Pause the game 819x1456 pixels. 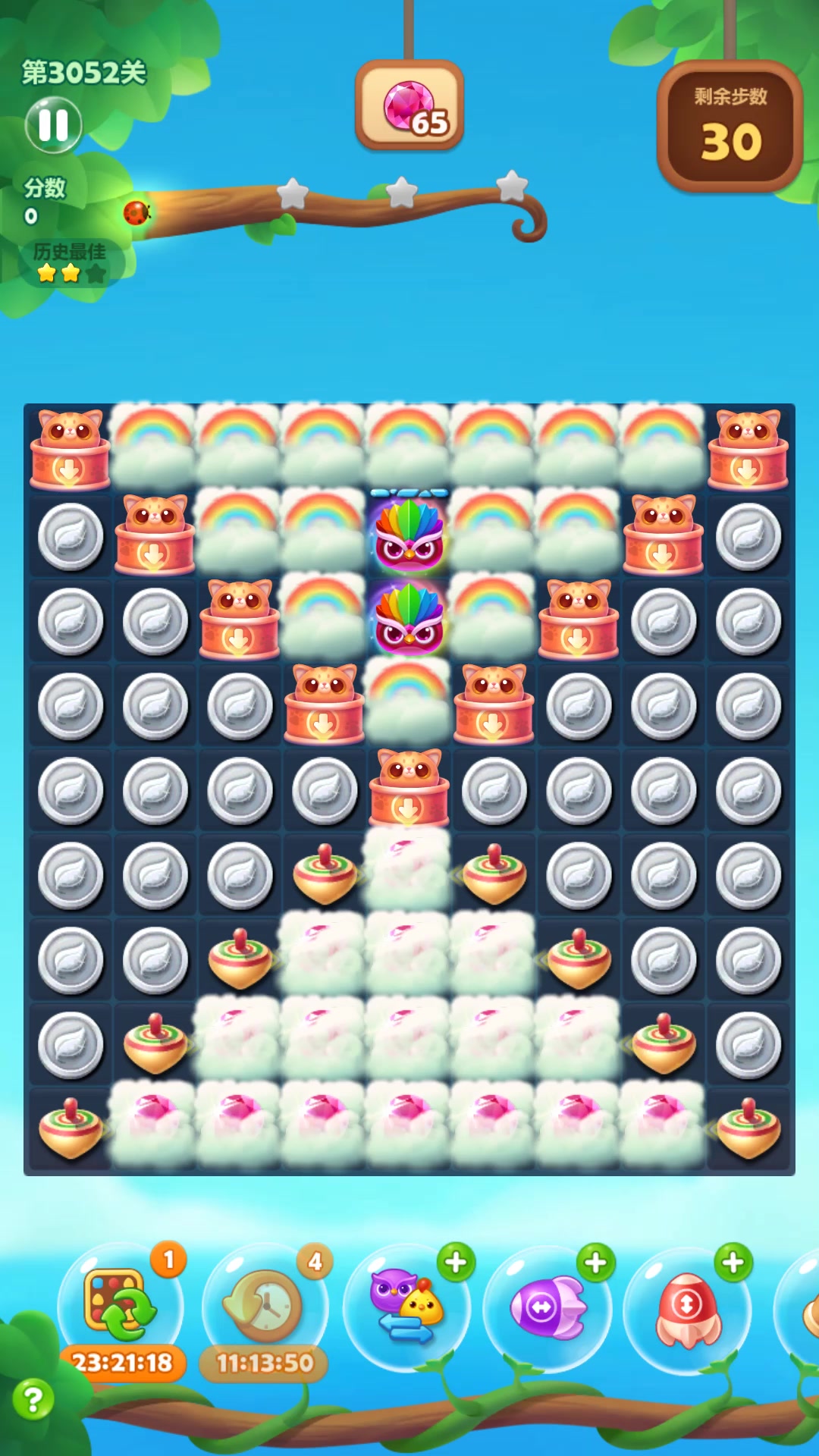(53, 125)
